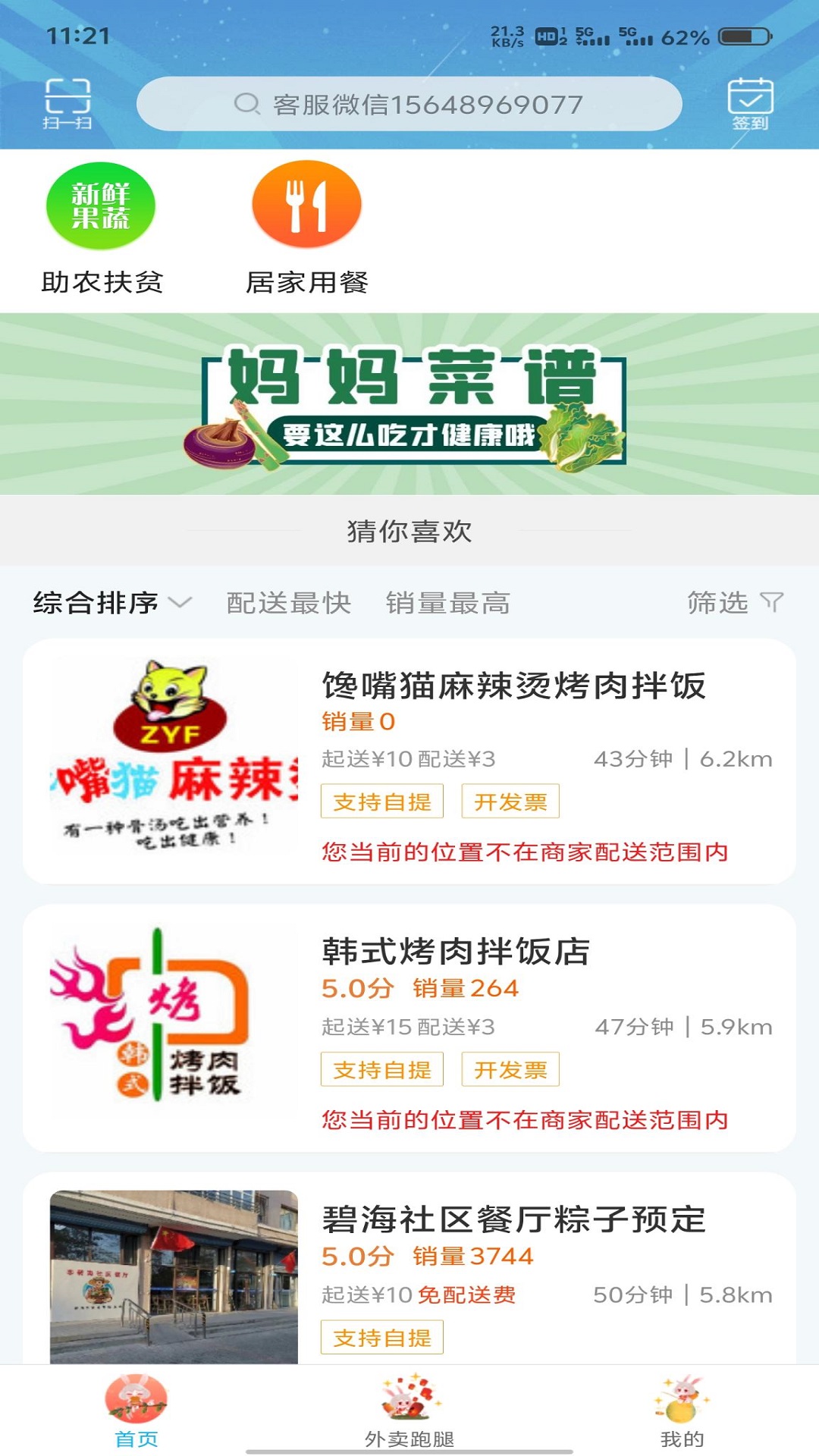This screenshot has width=819, height=1456.
Task: Sort by 配送最快
Action: point(289,603)
